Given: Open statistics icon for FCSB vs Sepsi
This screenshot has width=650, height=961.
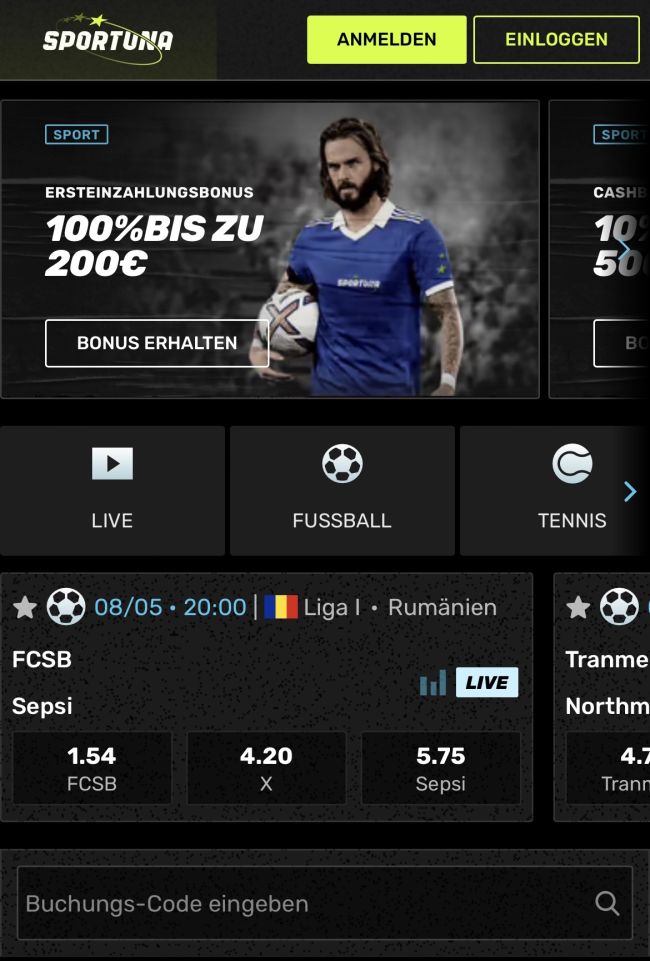Looking at the screenshot, I should tap(433, 683).
